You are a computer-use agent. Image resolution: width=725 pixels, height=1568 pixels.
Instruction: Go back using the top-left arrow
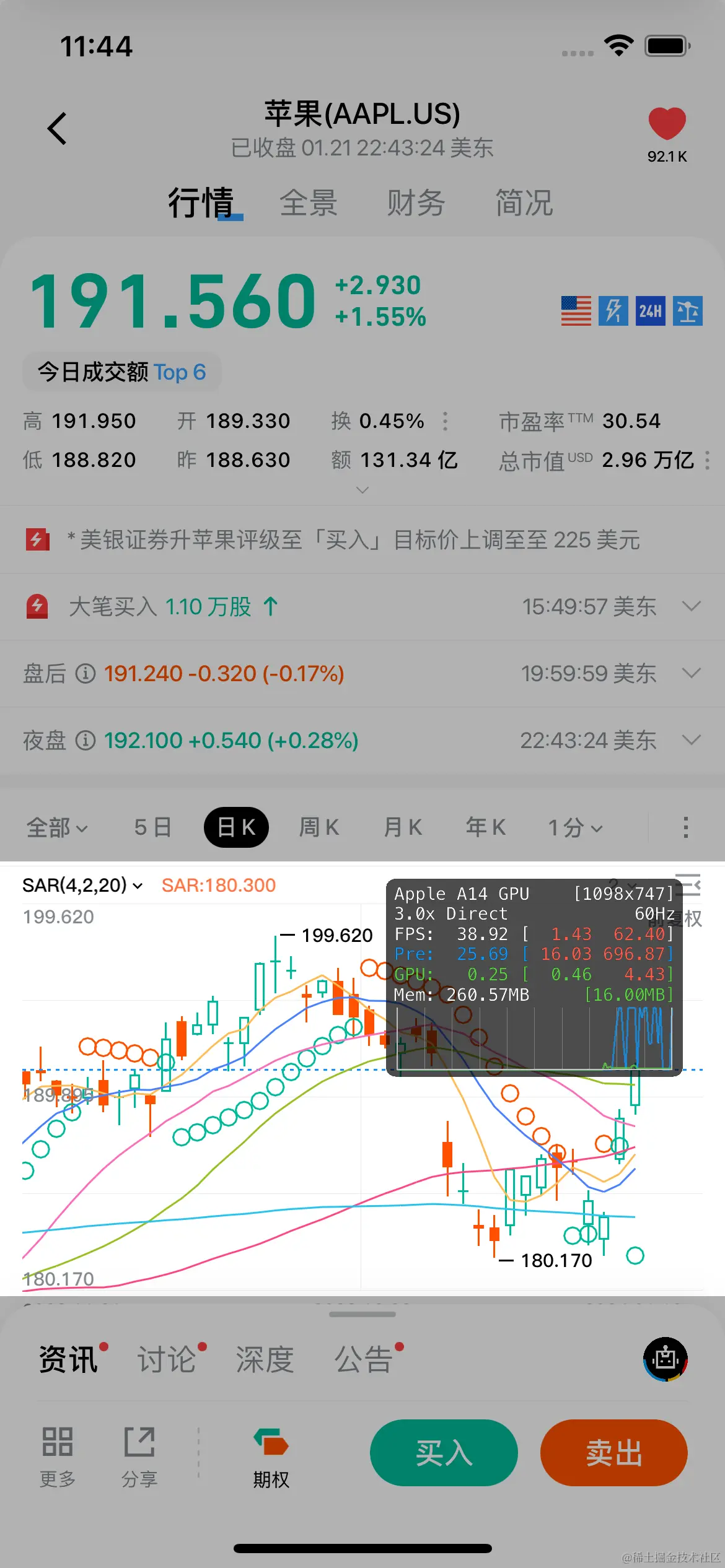57,129
